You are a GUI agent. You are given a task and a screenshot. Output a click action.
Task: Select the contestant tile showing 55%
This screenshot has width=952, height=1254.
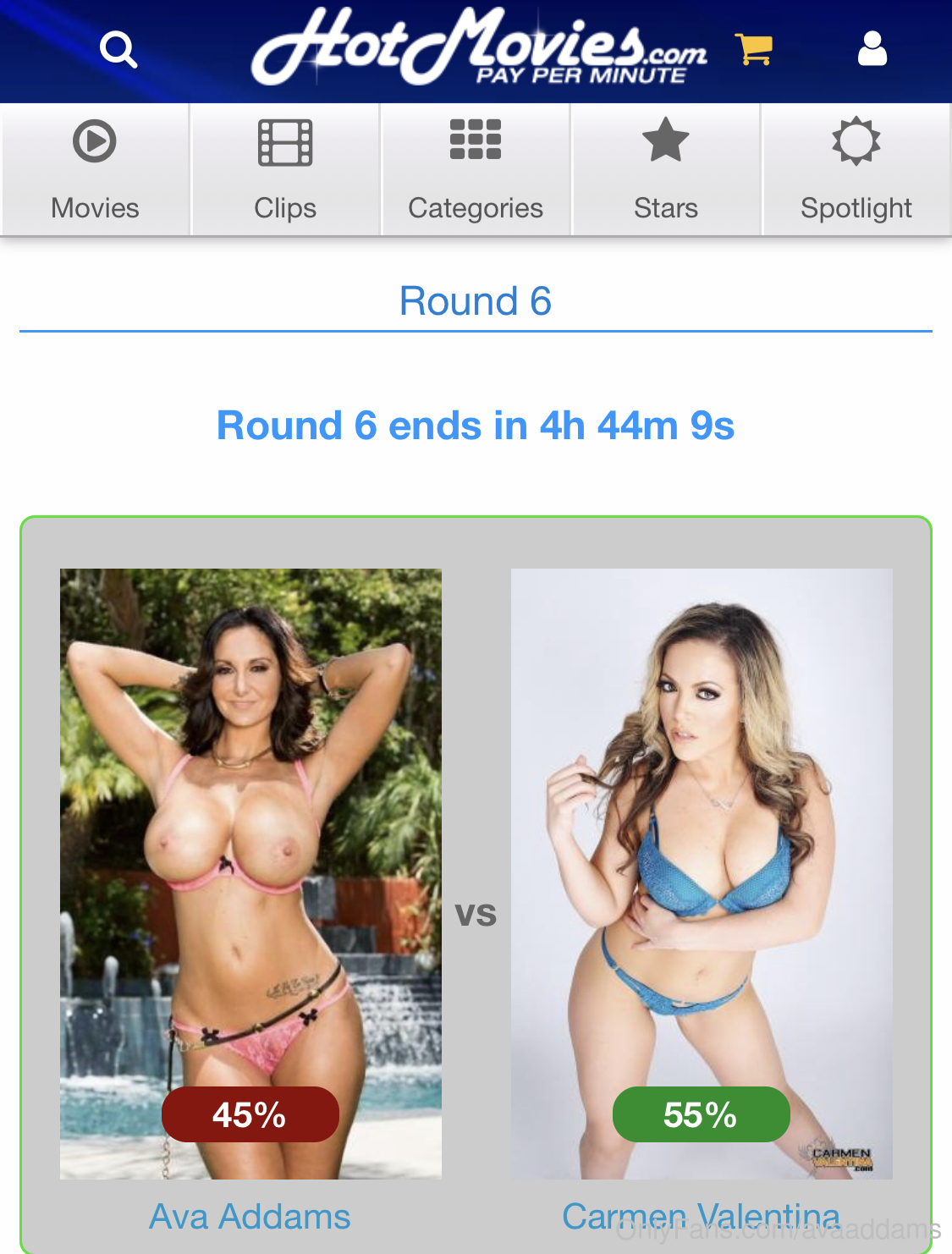702,873
